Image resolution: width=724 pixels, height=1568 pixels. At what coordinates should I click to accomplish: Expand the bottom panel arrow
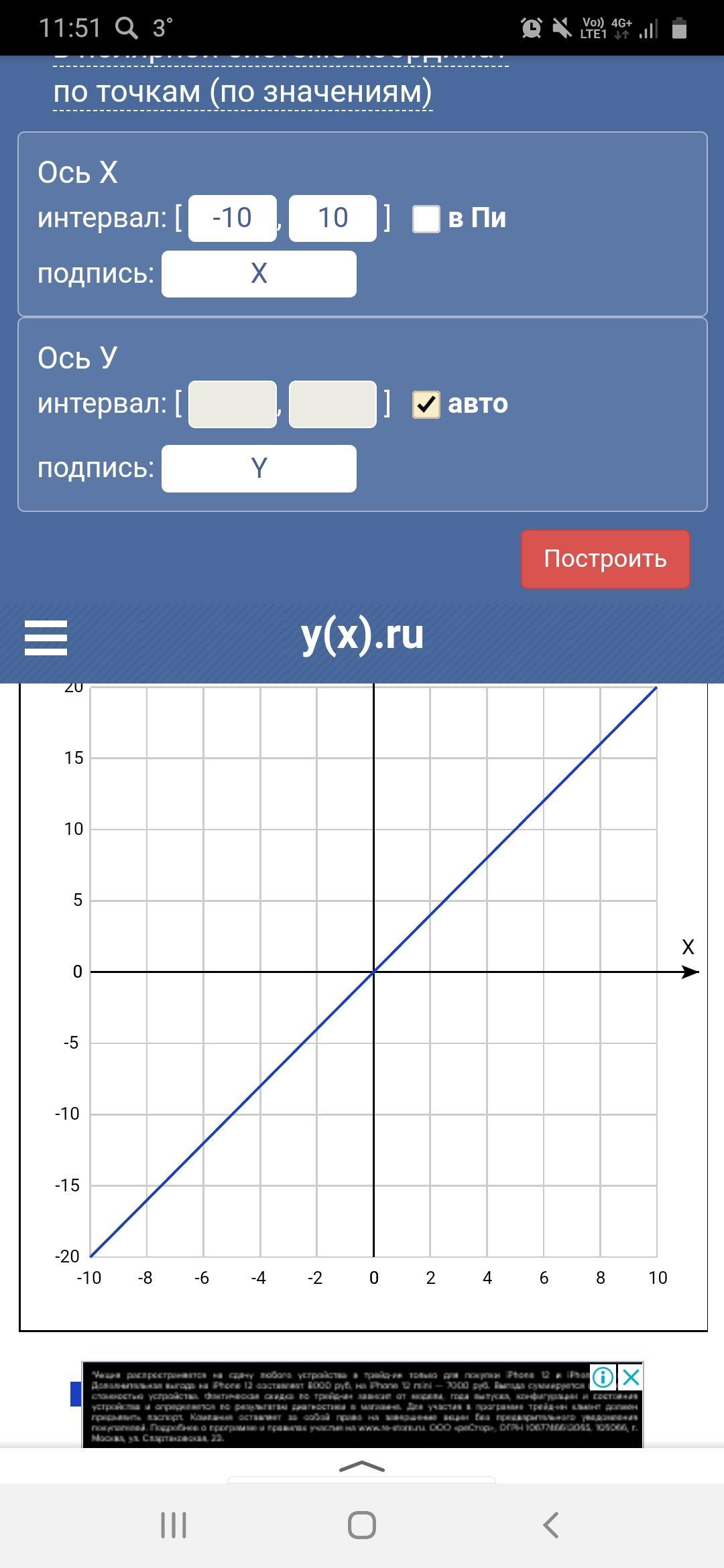(x=362, y=1466)
